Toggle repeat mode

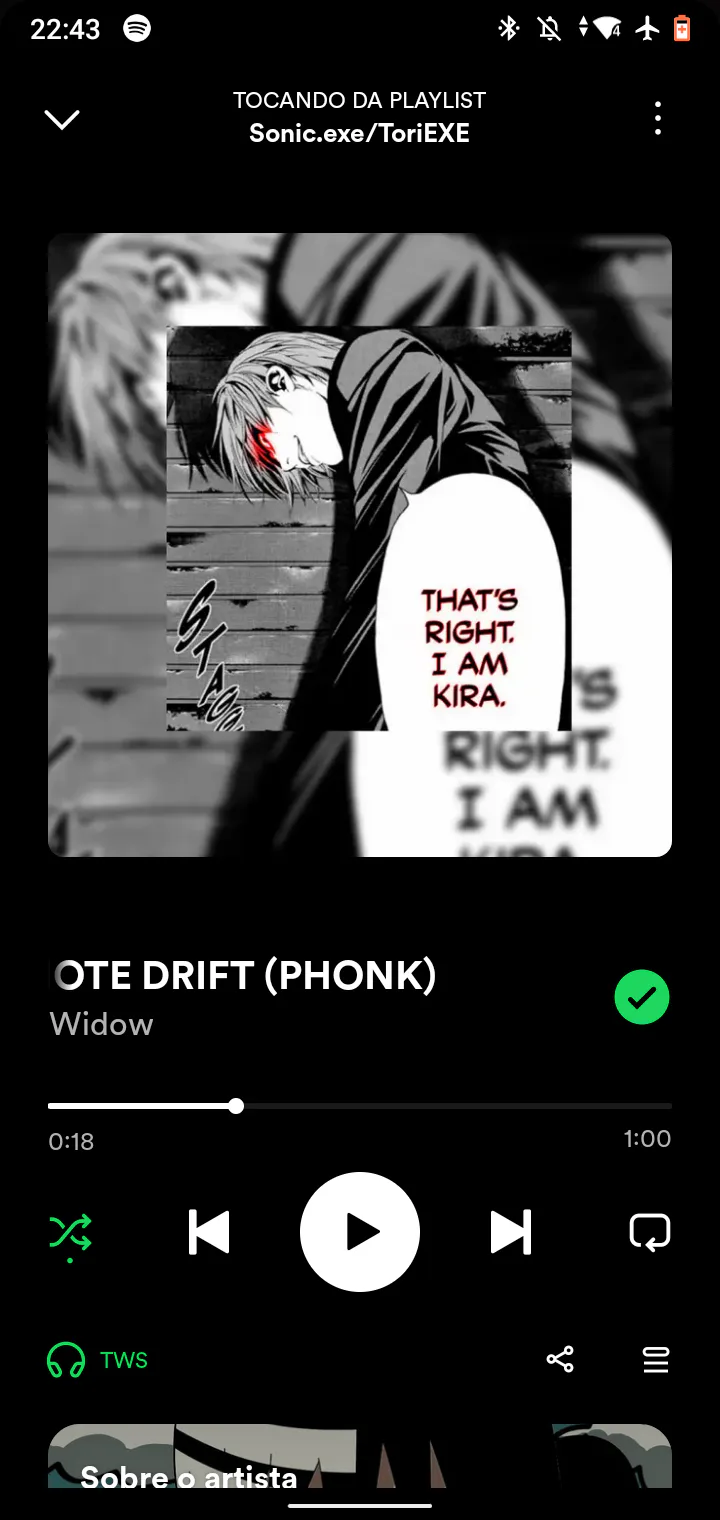tap(650, 1232)
